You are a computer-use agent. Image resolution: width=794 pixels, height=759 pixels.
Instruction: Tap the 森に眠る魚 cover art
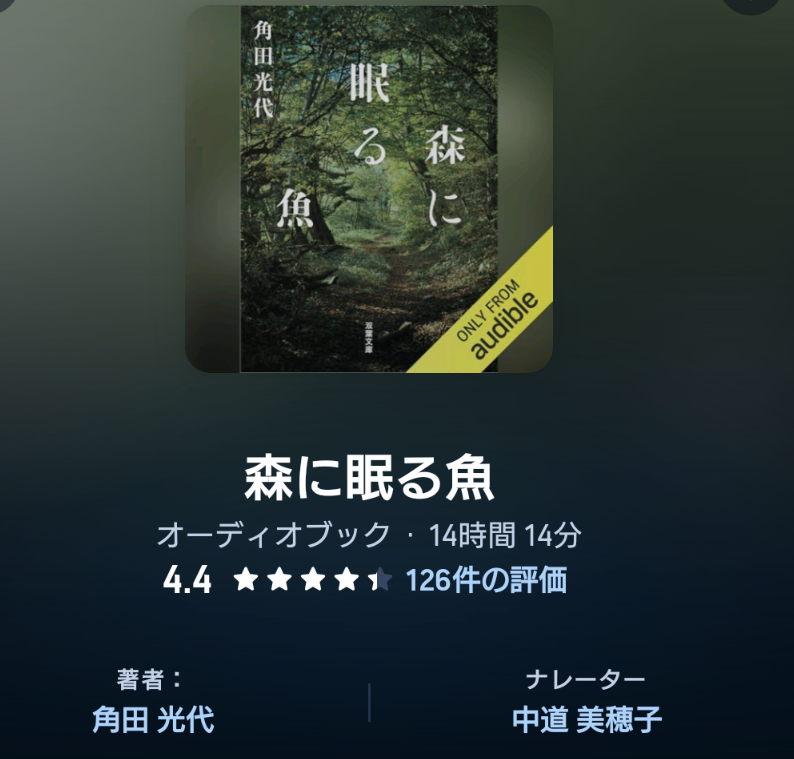[369, 189]
